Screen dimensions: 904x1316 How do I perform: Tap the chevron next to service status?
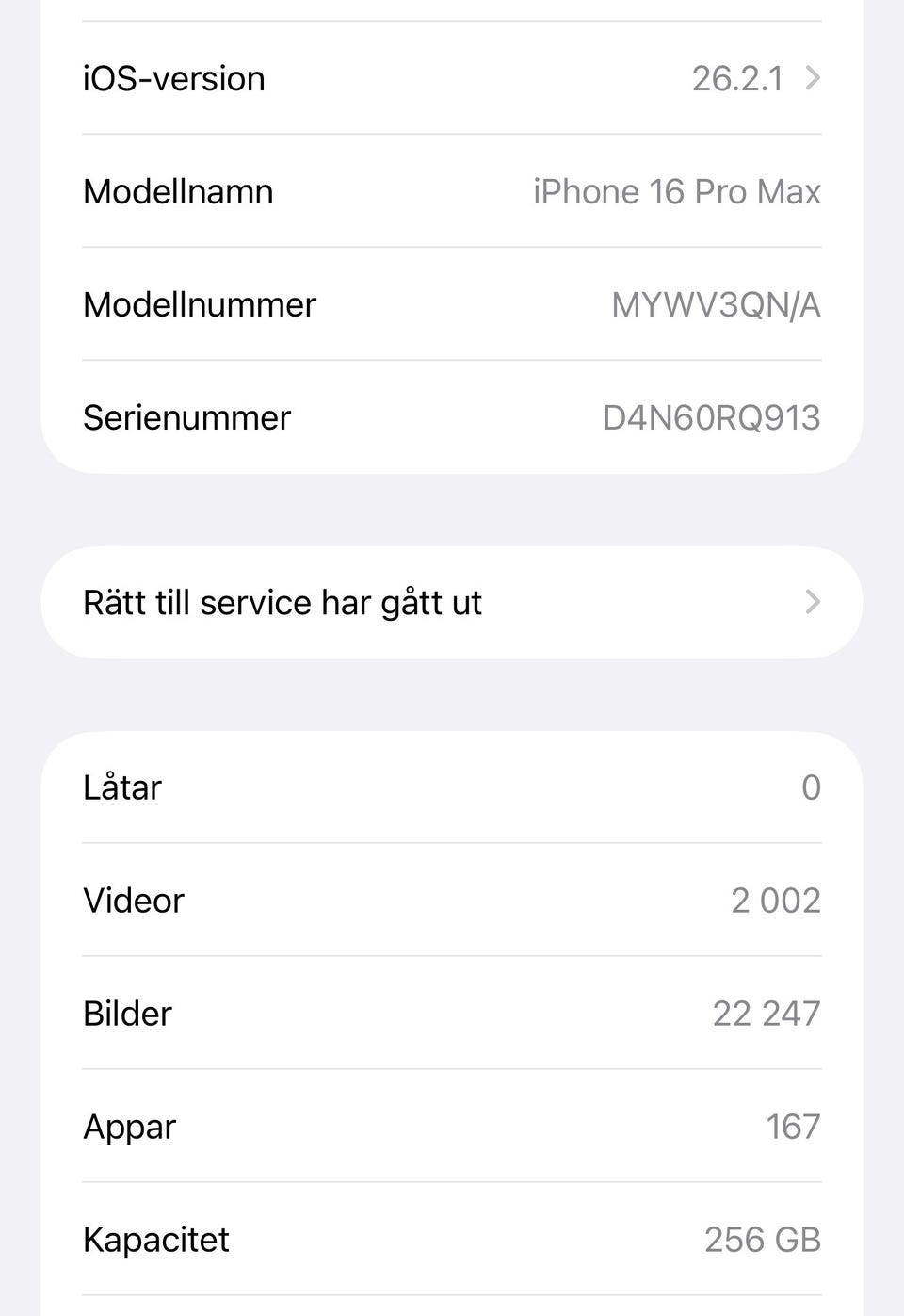tap(812, 601)
